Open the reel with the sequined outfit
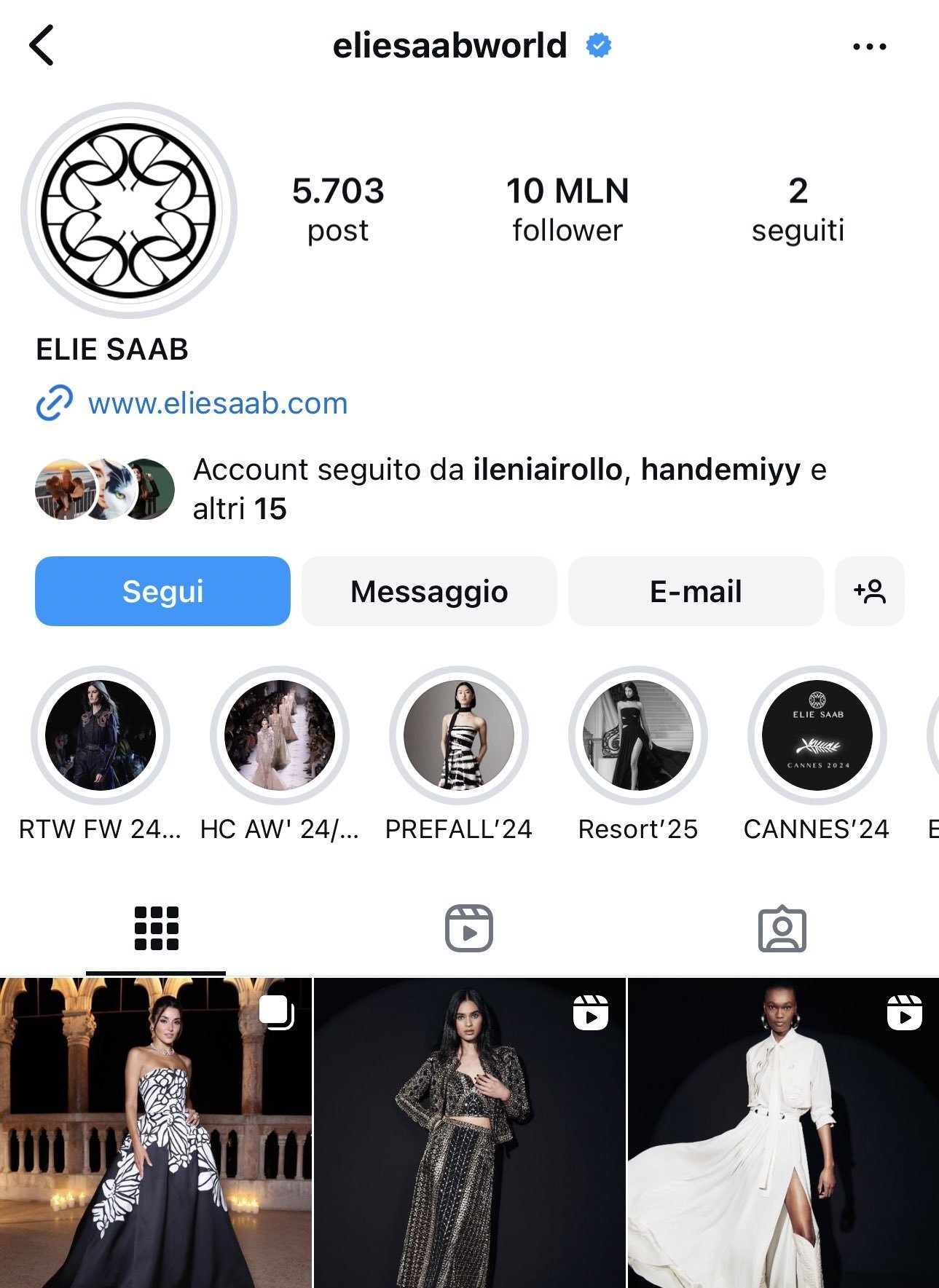The width and height of the screenshot is (939, 1288). (x=469, y=1133)
